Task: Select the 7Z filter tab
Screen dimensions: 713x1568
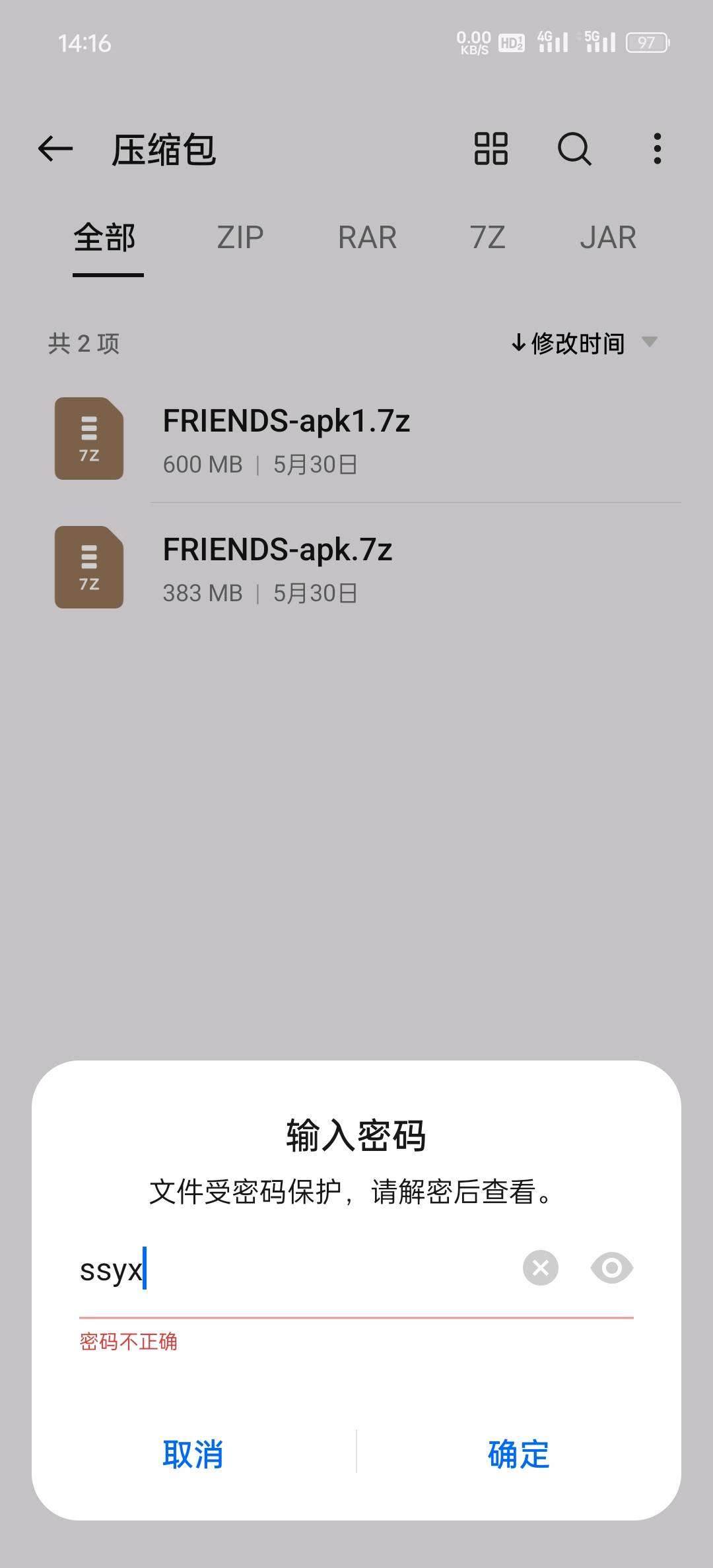Action: click(x=490, y=238)
